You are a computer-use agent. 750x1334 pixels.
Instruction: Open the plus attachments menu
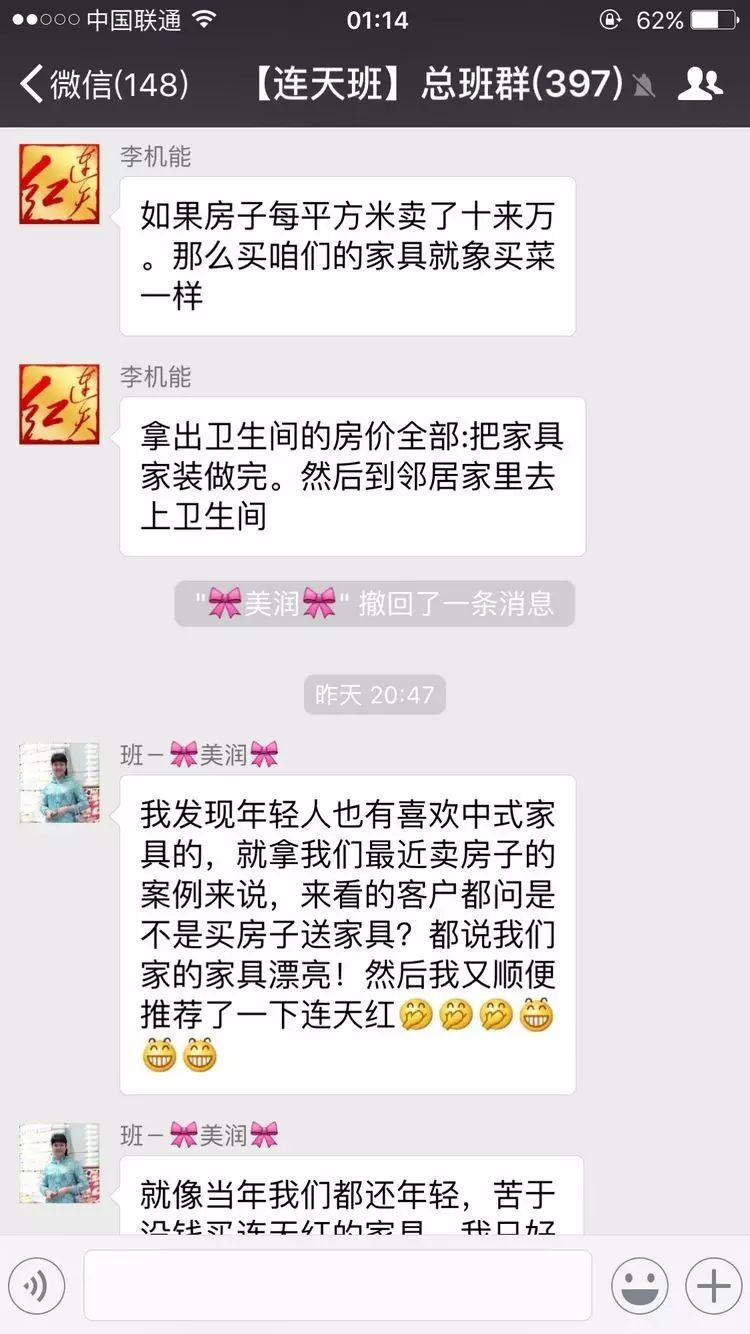click(712, 1286)
